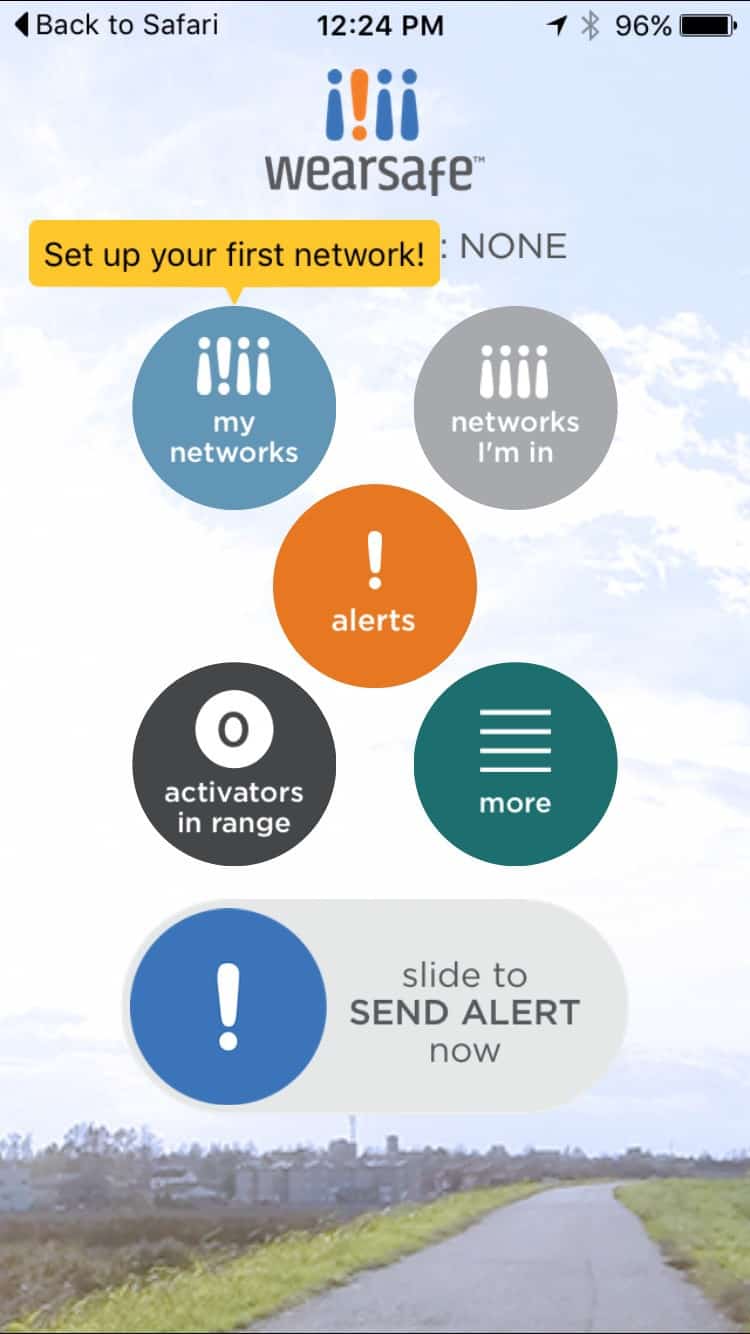Open my networks
Screen dimensions: 750x1334
coord(234,407)
